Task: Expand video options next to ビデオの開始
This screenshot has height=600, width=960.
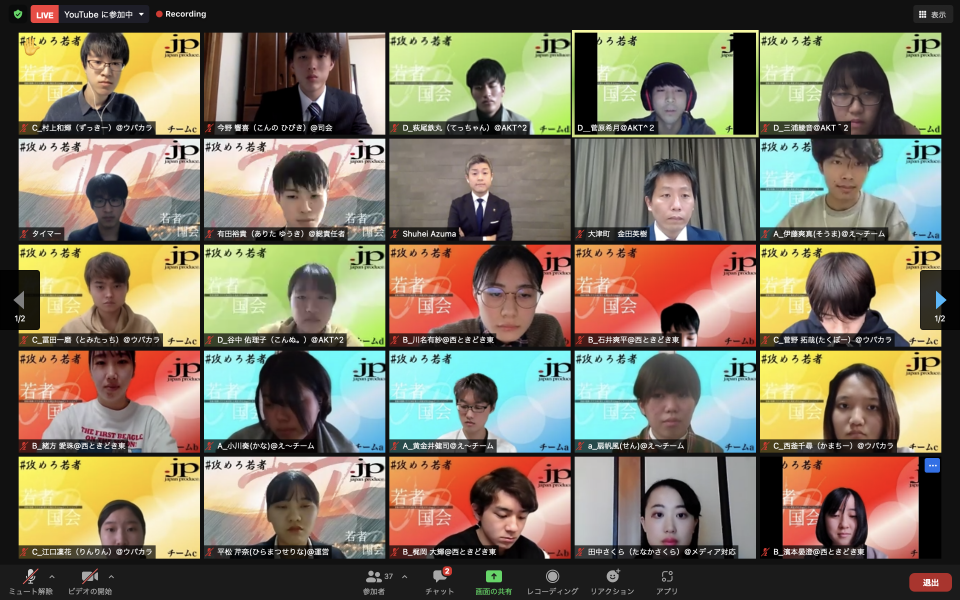Action: click(110, 576)
